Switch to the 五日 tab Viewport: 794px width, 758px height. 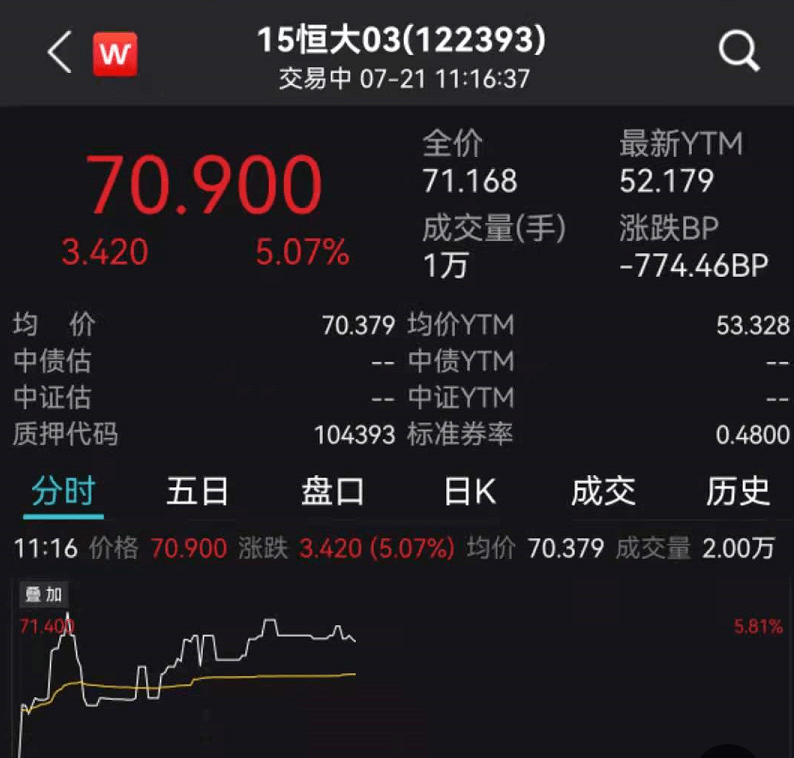(197, 492)
